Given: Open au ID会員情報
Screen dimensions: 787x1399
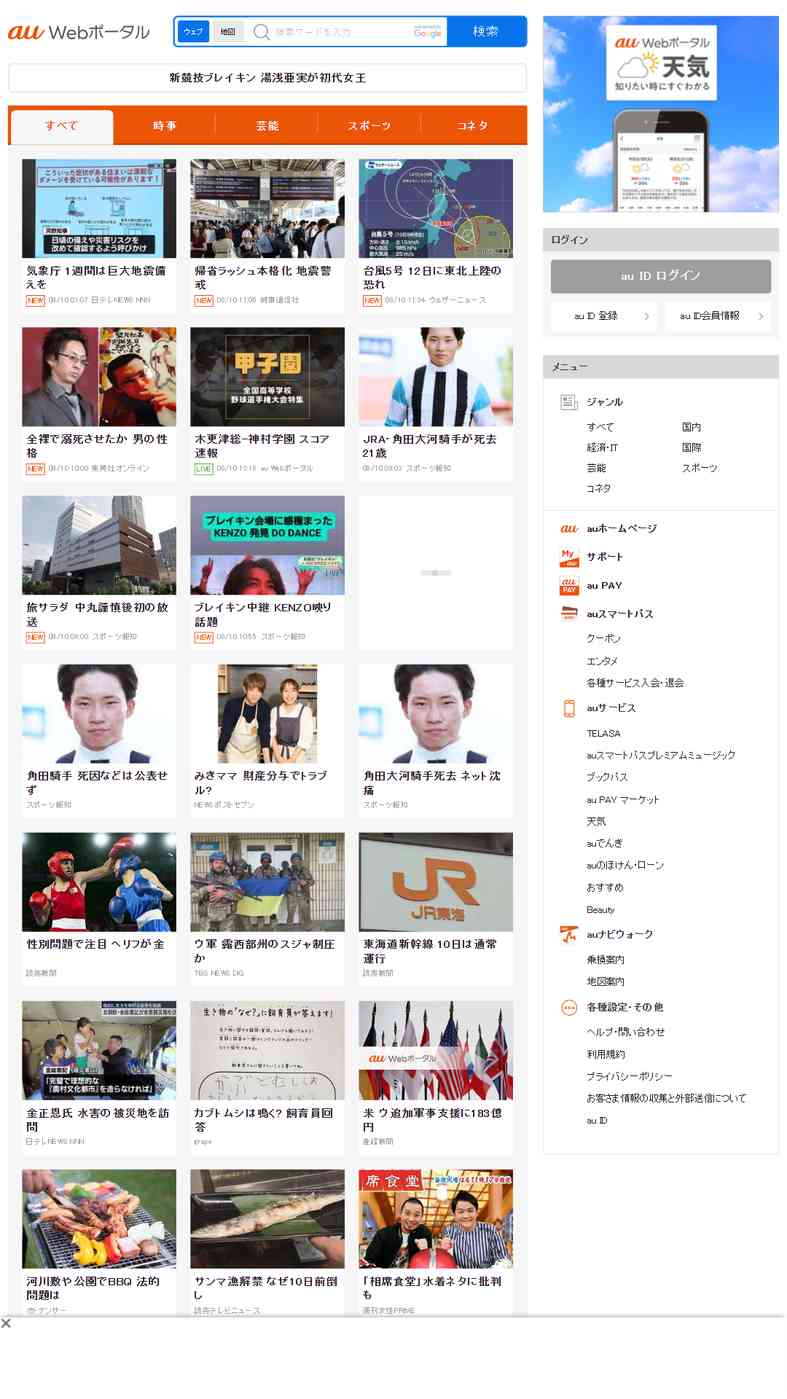Looking at the screenshot, I should pyautogui.click(x=718, y=316).
